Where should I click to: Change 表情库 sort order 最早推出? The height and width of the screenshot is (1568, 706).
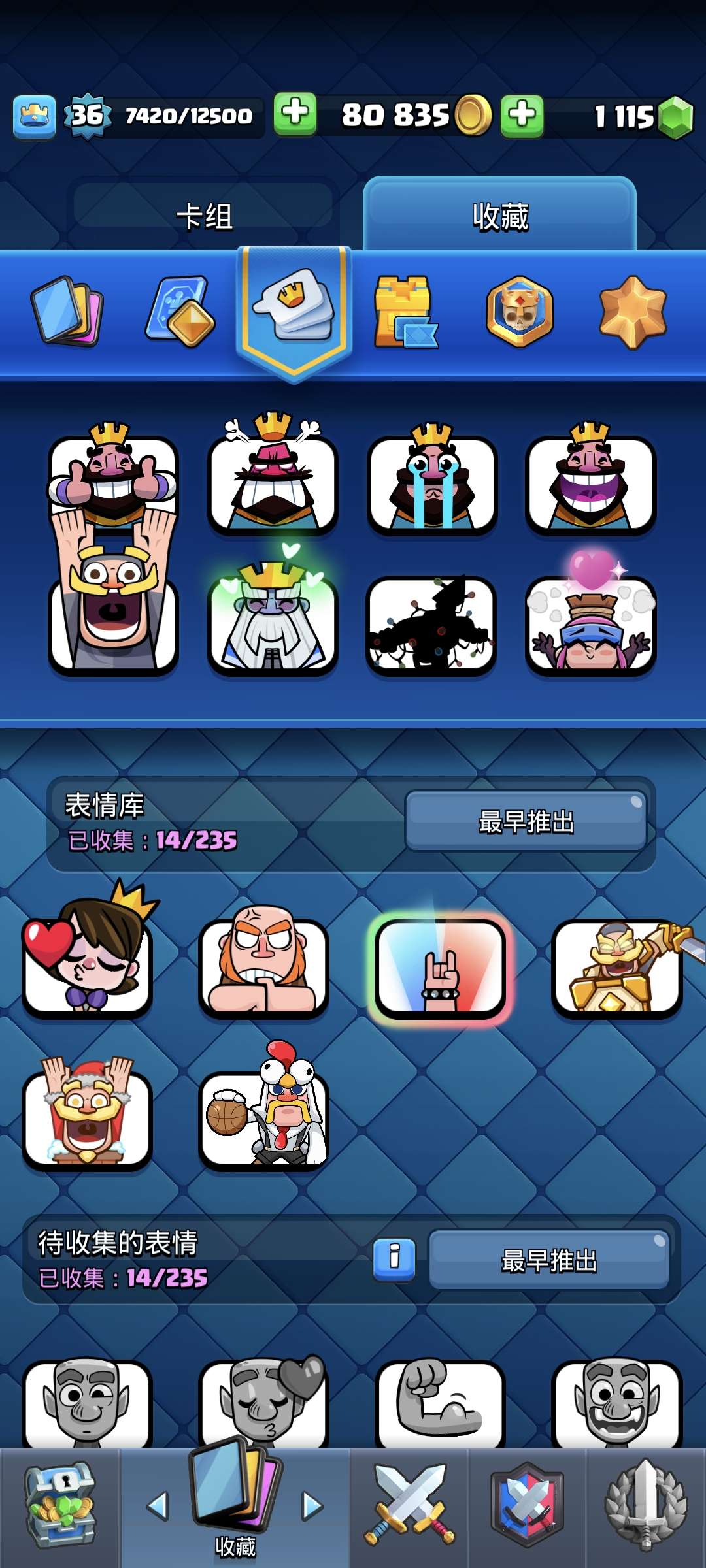[x=526, y=821]
